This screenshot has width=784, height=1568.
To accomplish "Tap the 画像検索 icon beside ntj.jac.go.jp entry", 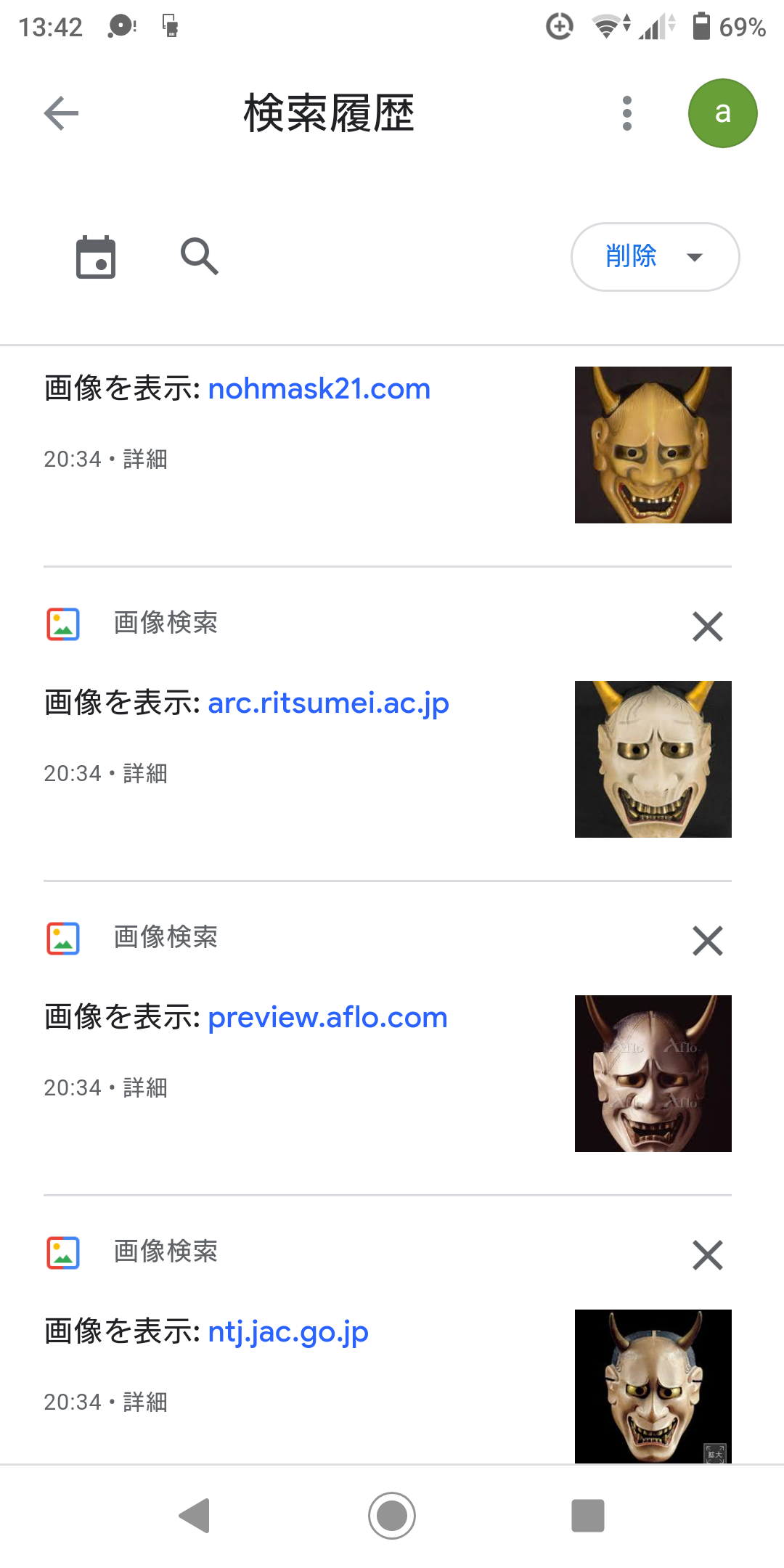I will point(63,1251).
